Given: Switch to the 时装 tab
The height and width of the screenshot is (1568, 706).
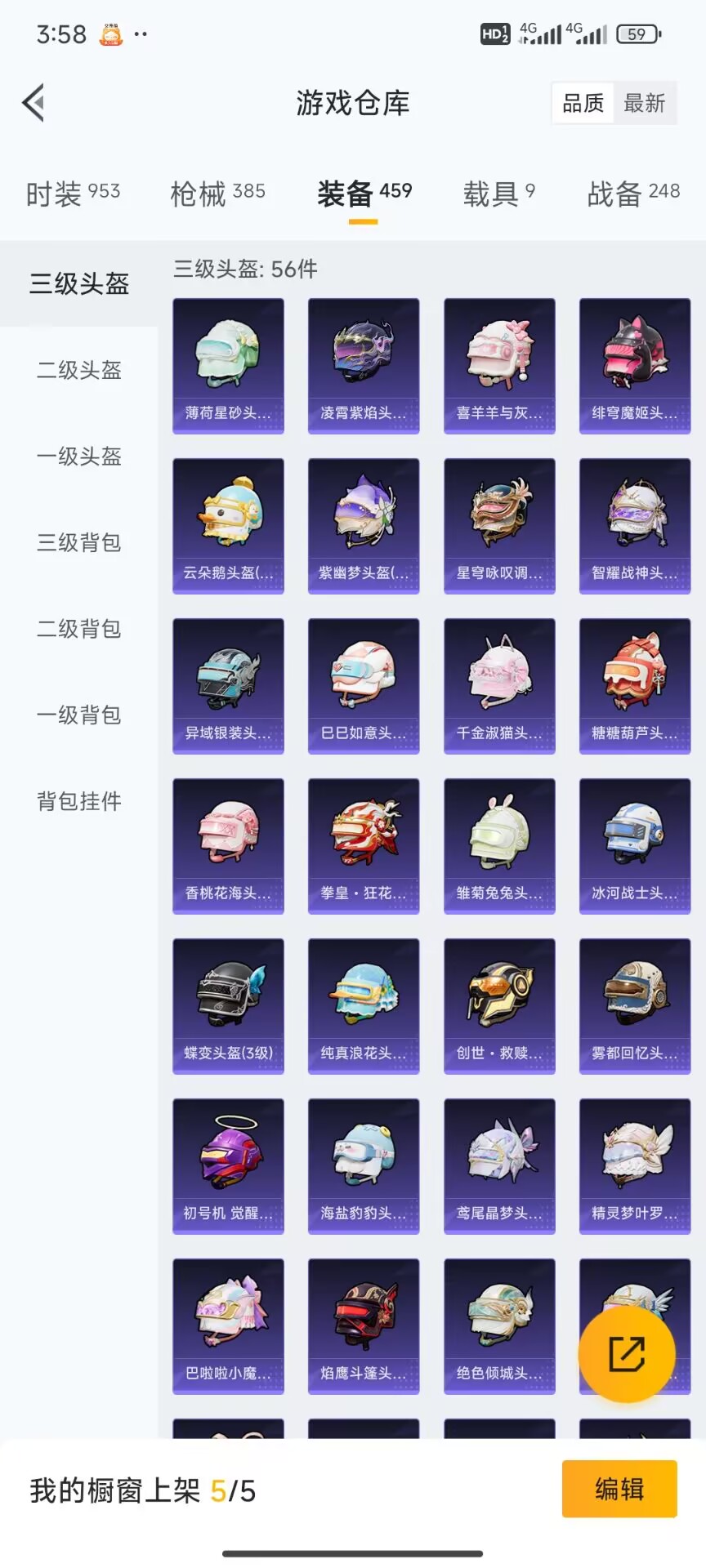Looking at the screenshot, I should coord(74,194).
